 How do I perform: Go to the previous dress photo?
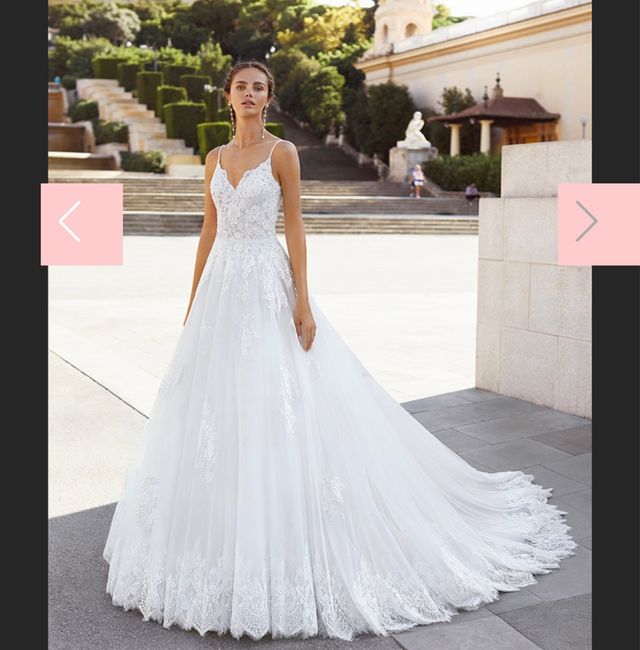80,224
